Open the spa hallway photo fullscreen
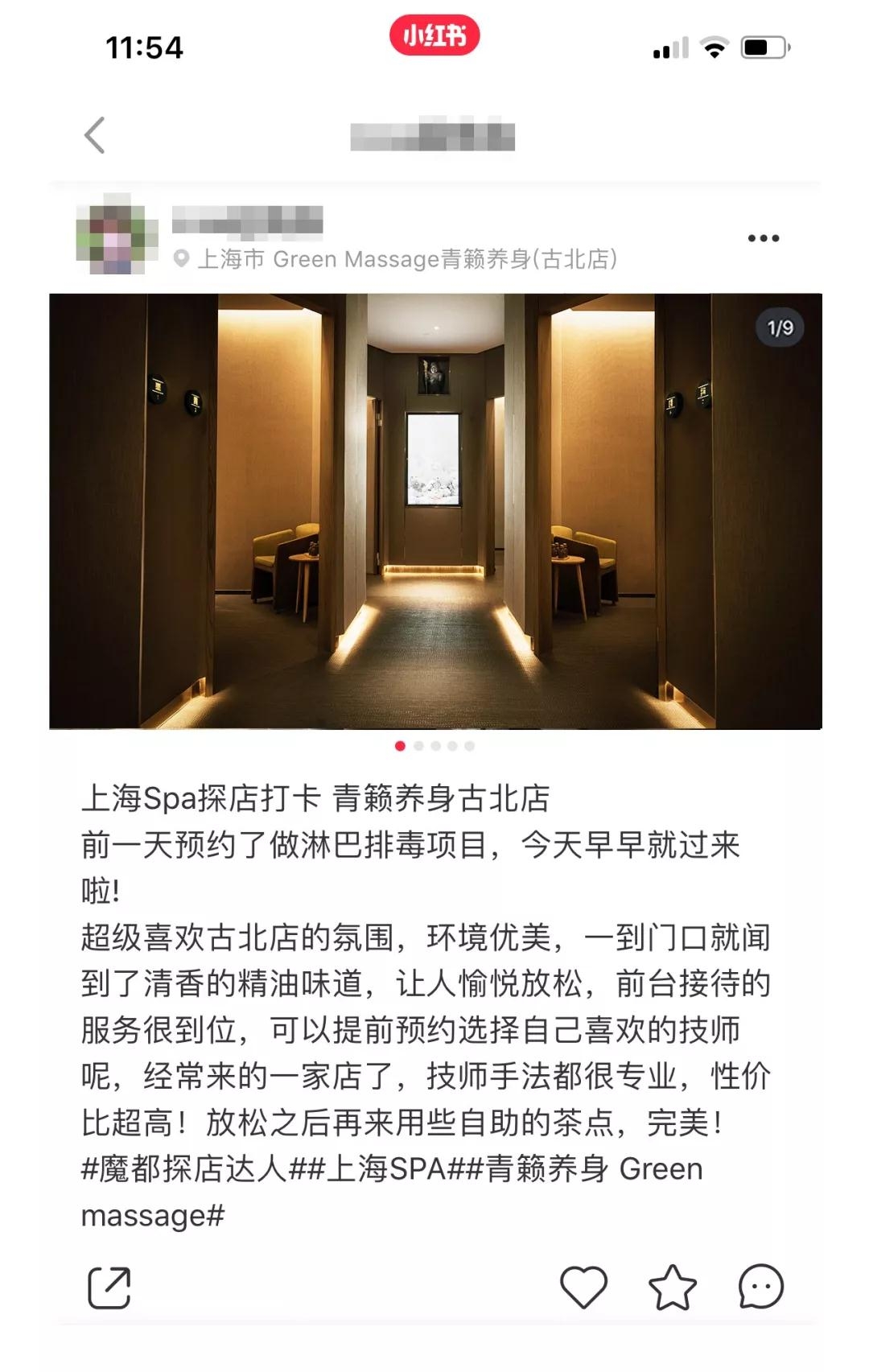 pyautogui.click(x=434, y=512)
